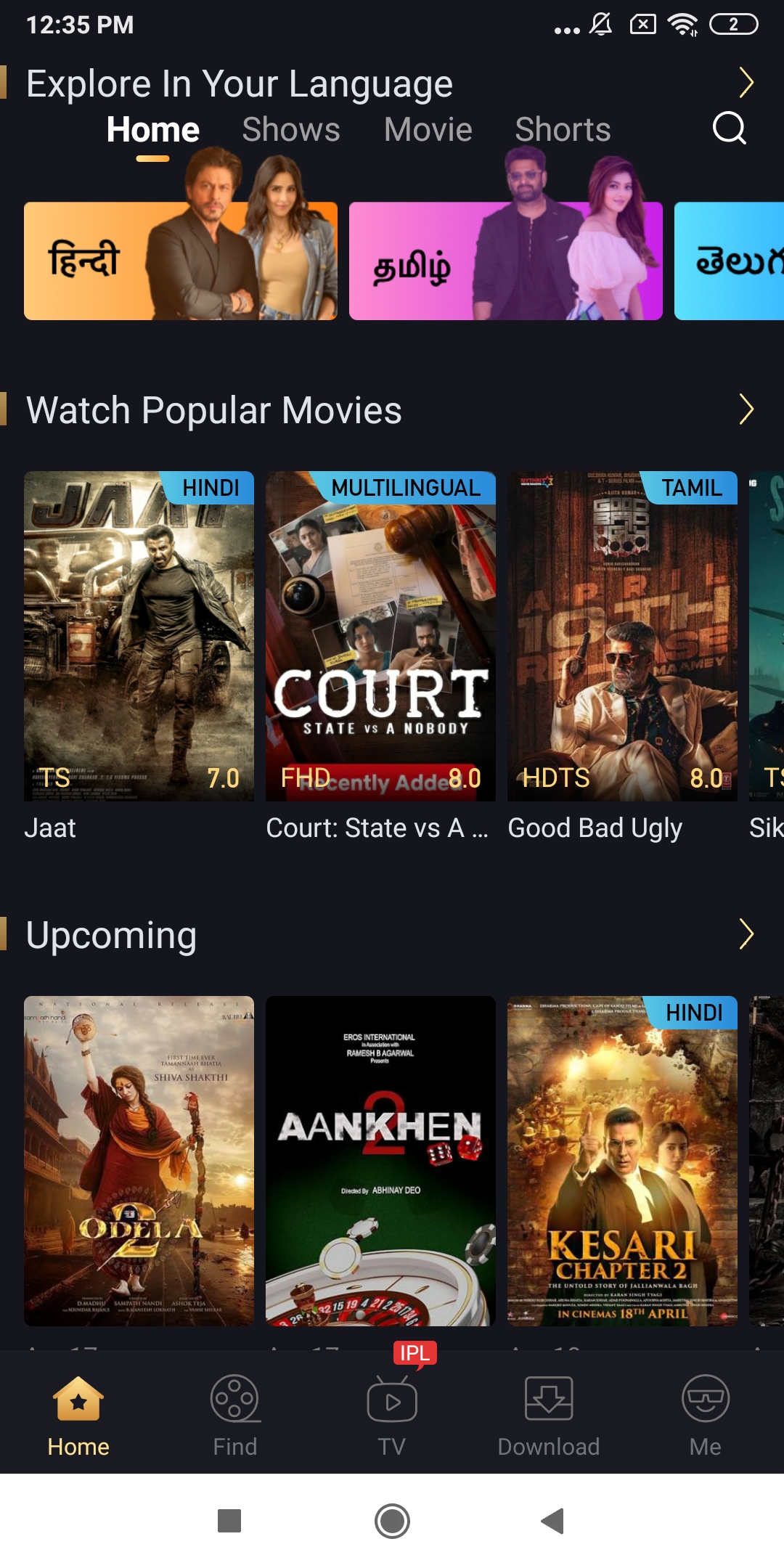The width and height of the screenshot is (784, 1568).
Task: Open upcoming movie Kesari Chapter 2
Action: pyautogui.click(x=622, y=1160)
